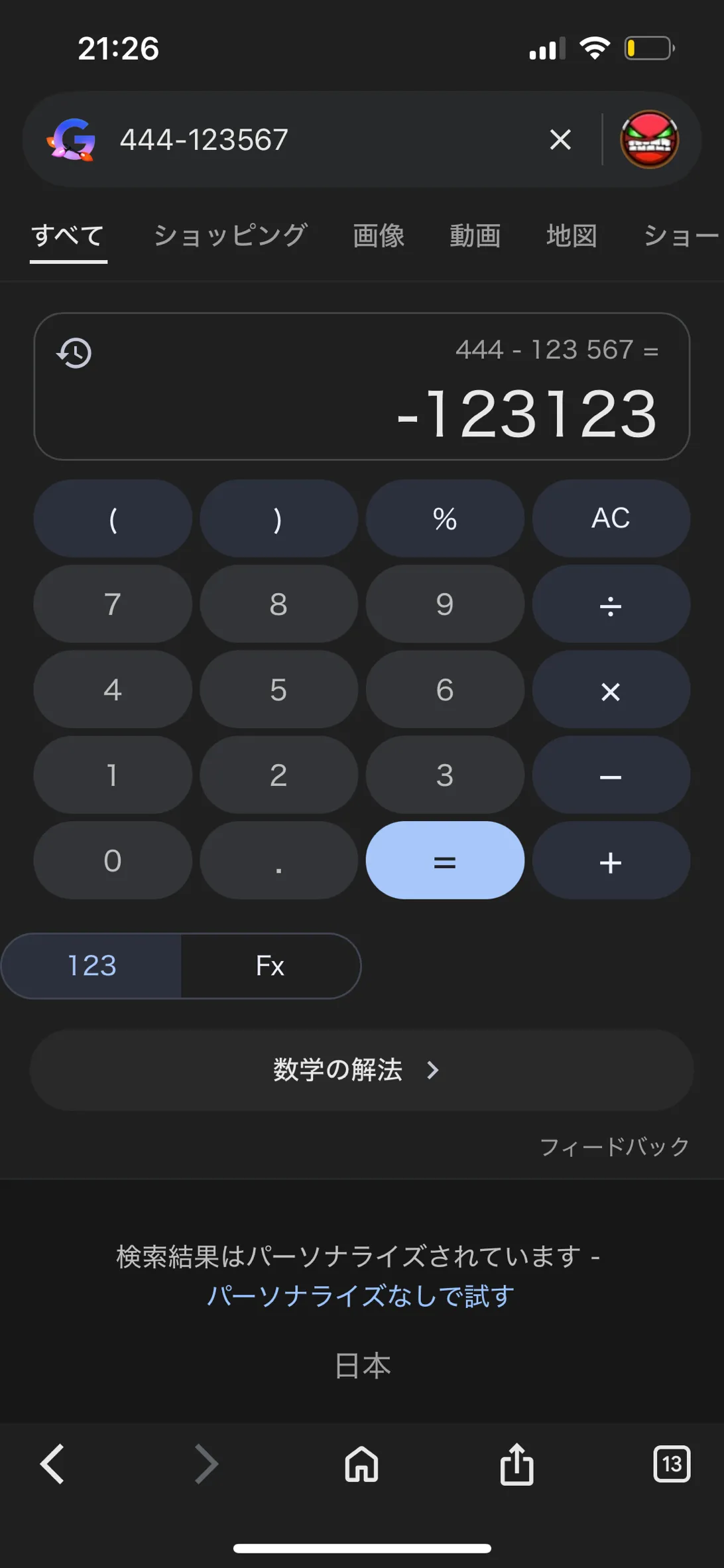The image size is (724, 1568).
Task: Clear the search query with the X
Action: pos(560,140)
